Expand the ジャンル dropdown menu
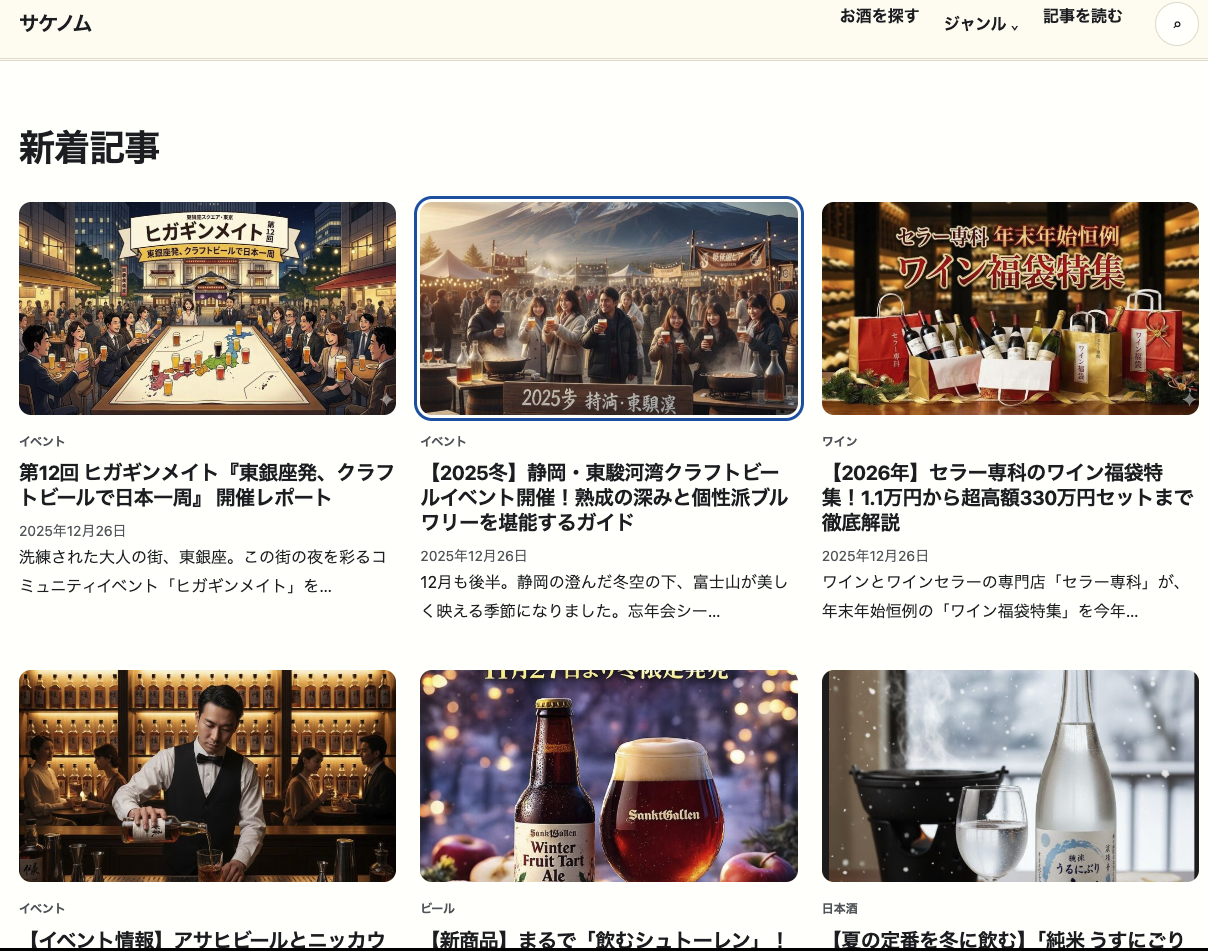 click(981, 24)
